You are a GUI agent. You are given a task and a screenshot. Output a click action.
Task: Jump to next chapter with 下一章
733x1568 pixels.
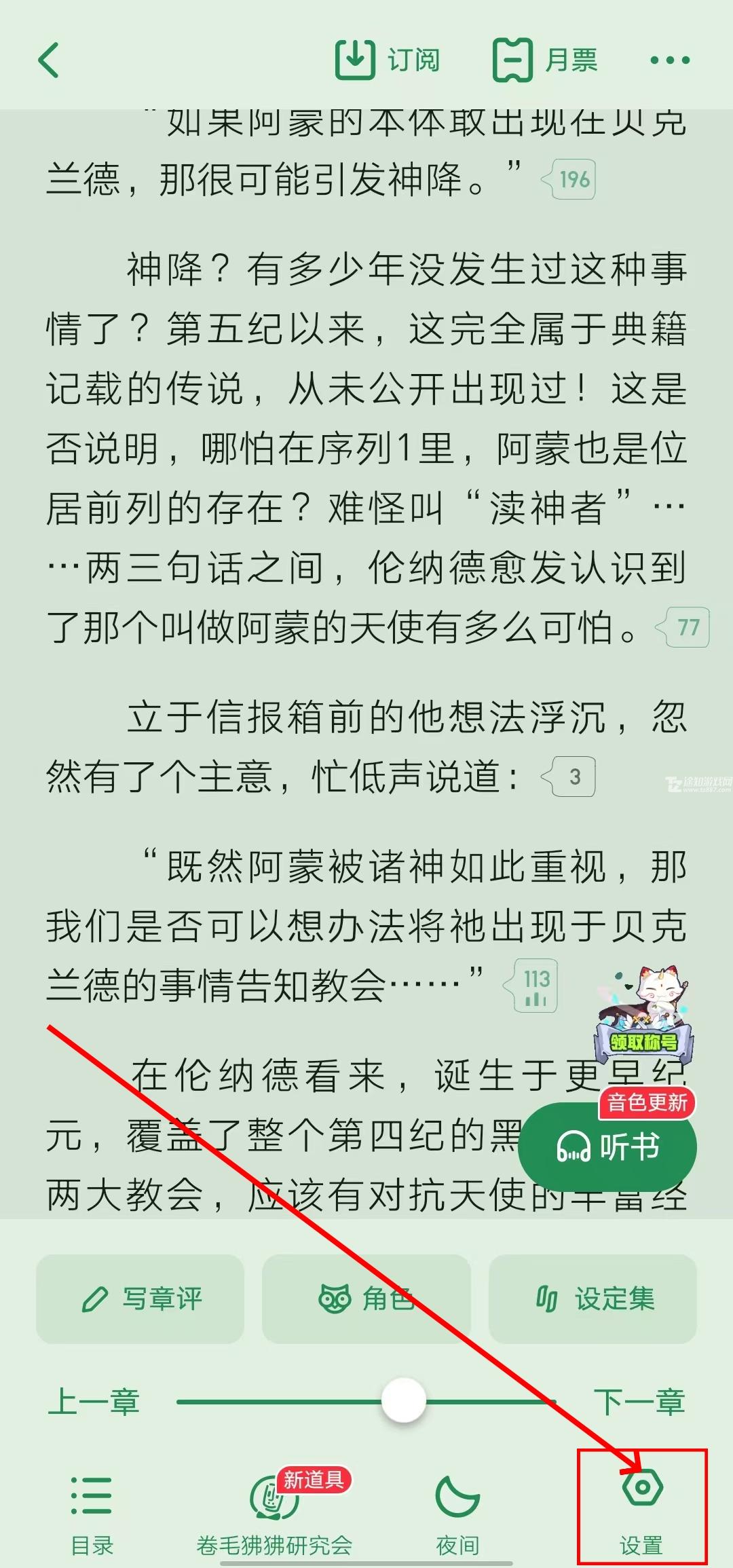point(639,1401)
